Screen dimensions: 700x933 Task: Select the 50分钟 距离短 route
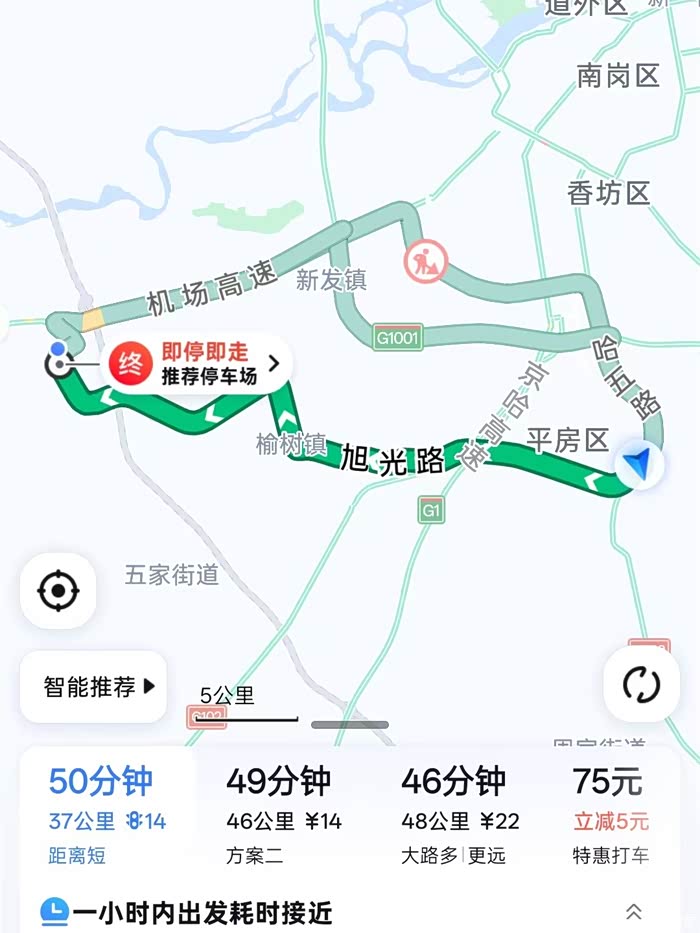(x=107, y=815)
